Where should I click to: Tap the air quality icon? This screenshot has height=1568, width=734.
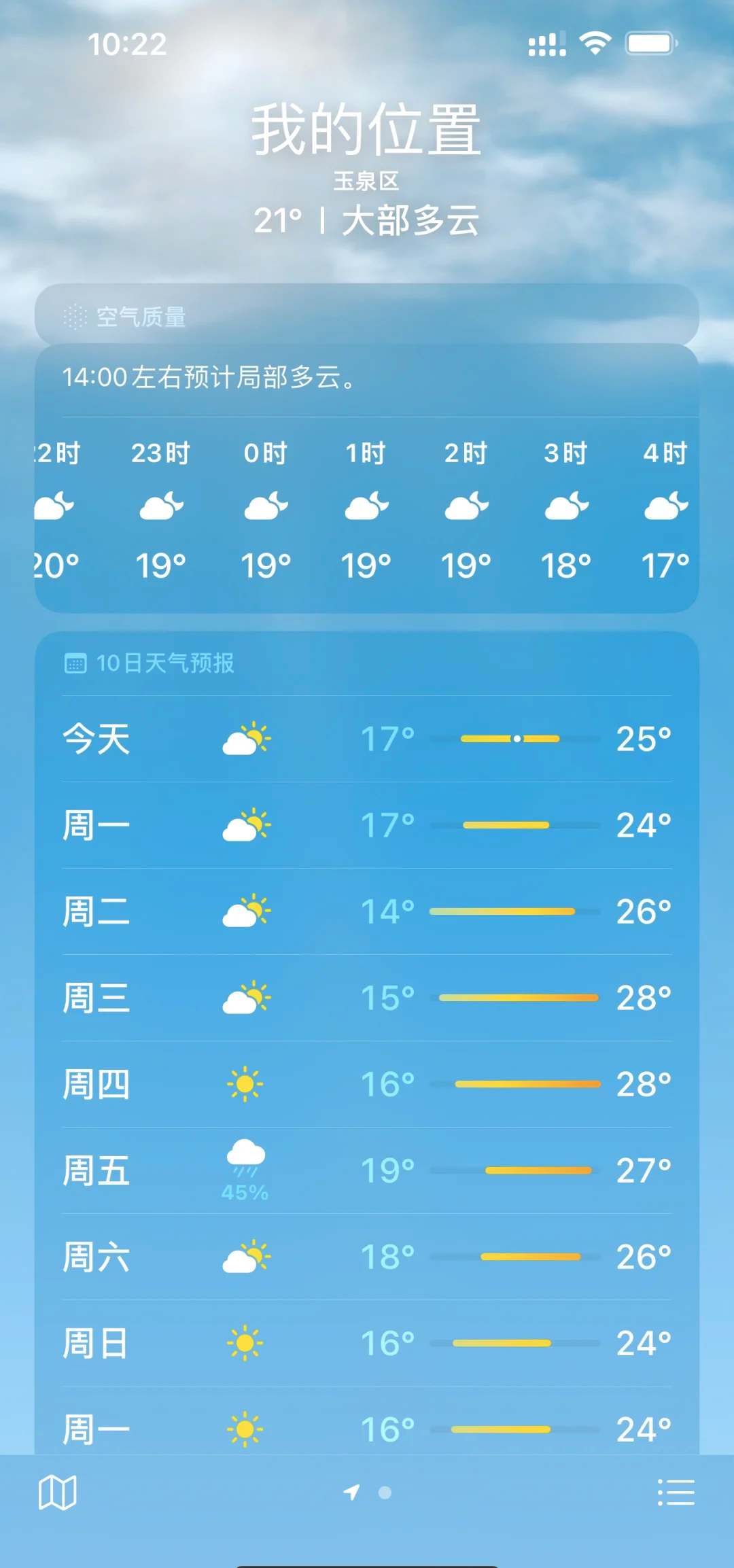pyautogui.click(x=75, y=317)
